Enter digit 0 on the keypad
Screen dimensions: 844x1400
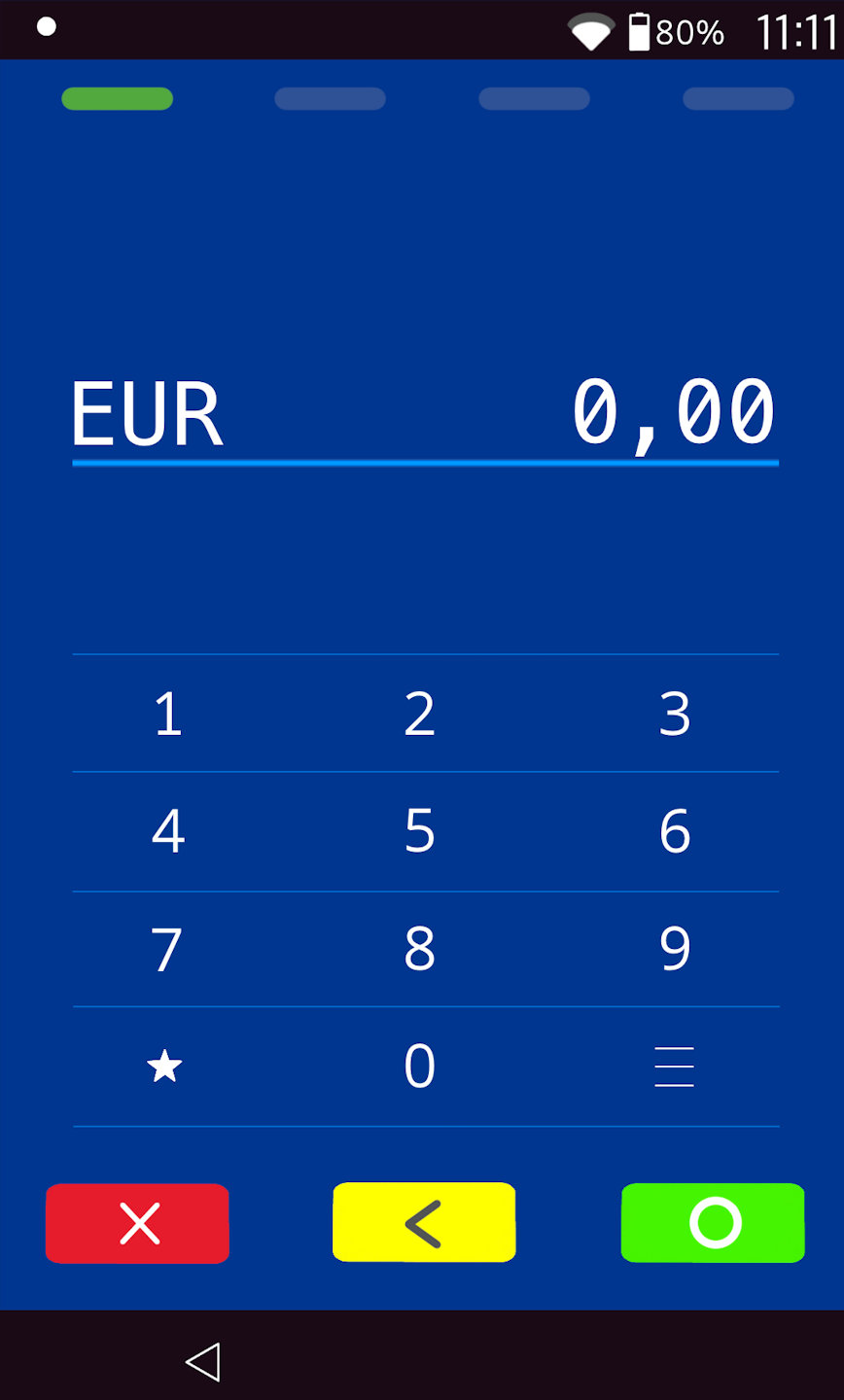[420, 1066]
